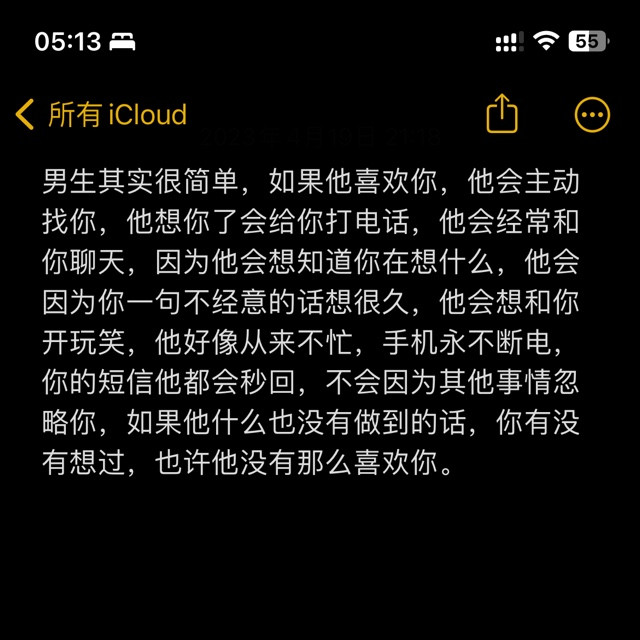The image size is (640, 640).
Task: Go back to 所有 iCloud notes
Action: (x=101, y=114)
